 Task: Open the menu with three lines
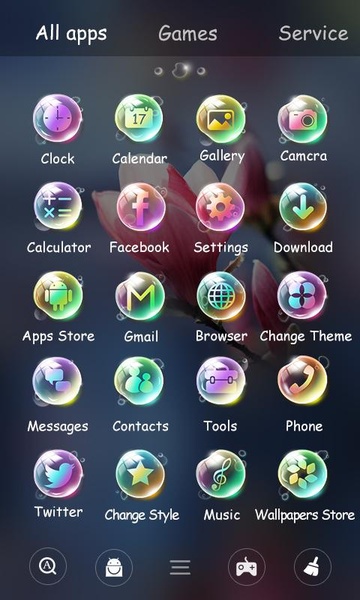pos(180,567)
